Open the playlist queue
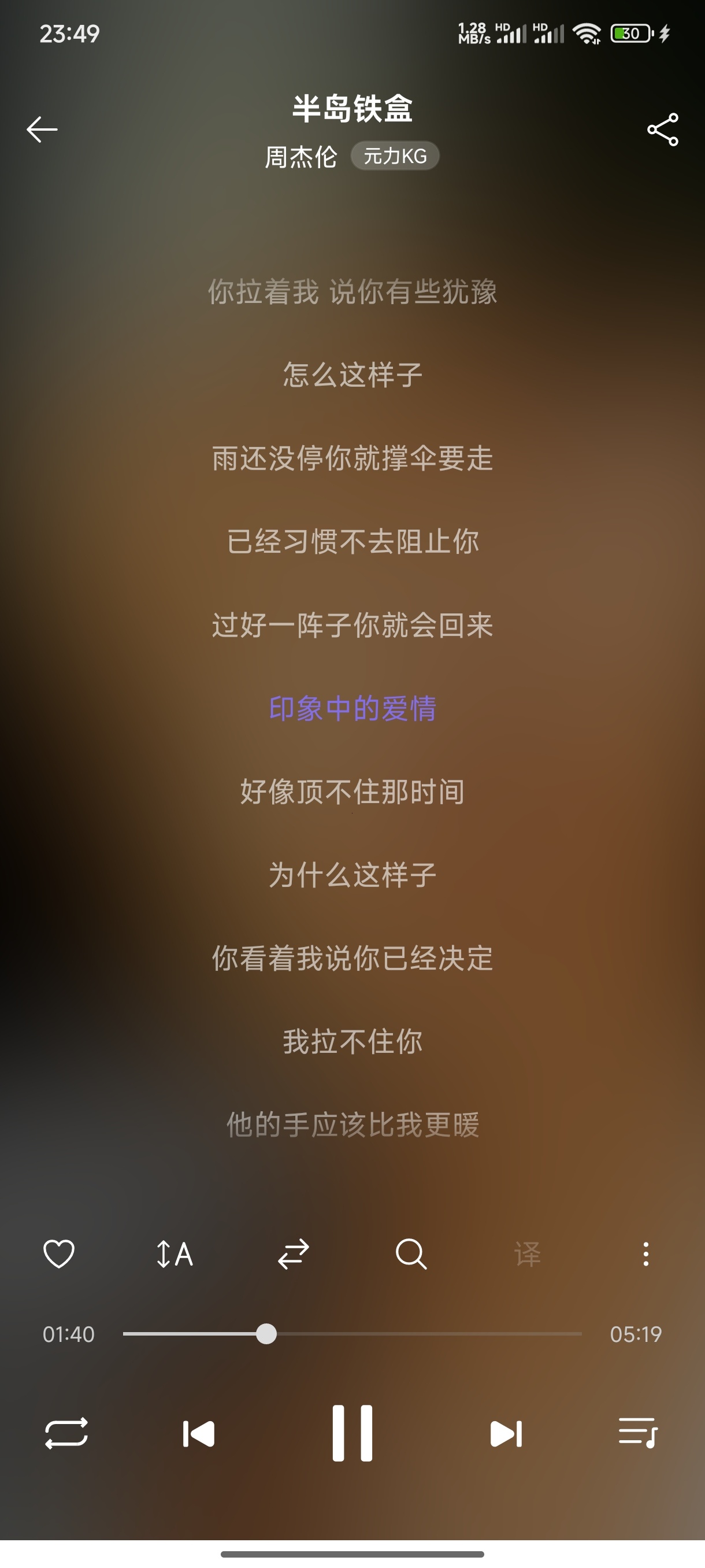The height and width of the screenshot is (1568, 705). (638, 1433)
